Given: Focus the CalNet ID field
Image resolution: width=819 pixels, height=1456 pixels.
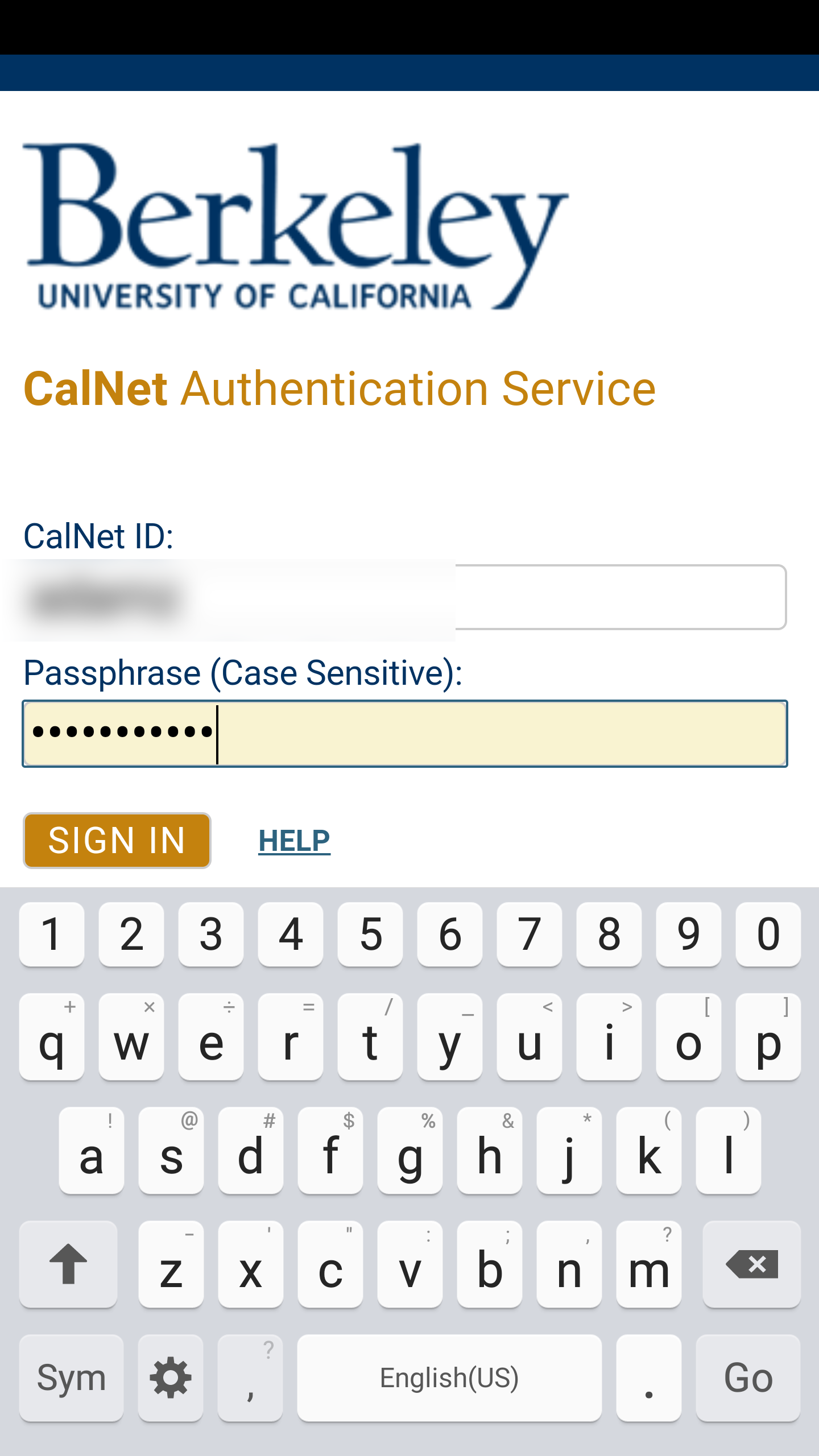Looking at the screenshot, I should pyautogui.click(x=404, y=597).
